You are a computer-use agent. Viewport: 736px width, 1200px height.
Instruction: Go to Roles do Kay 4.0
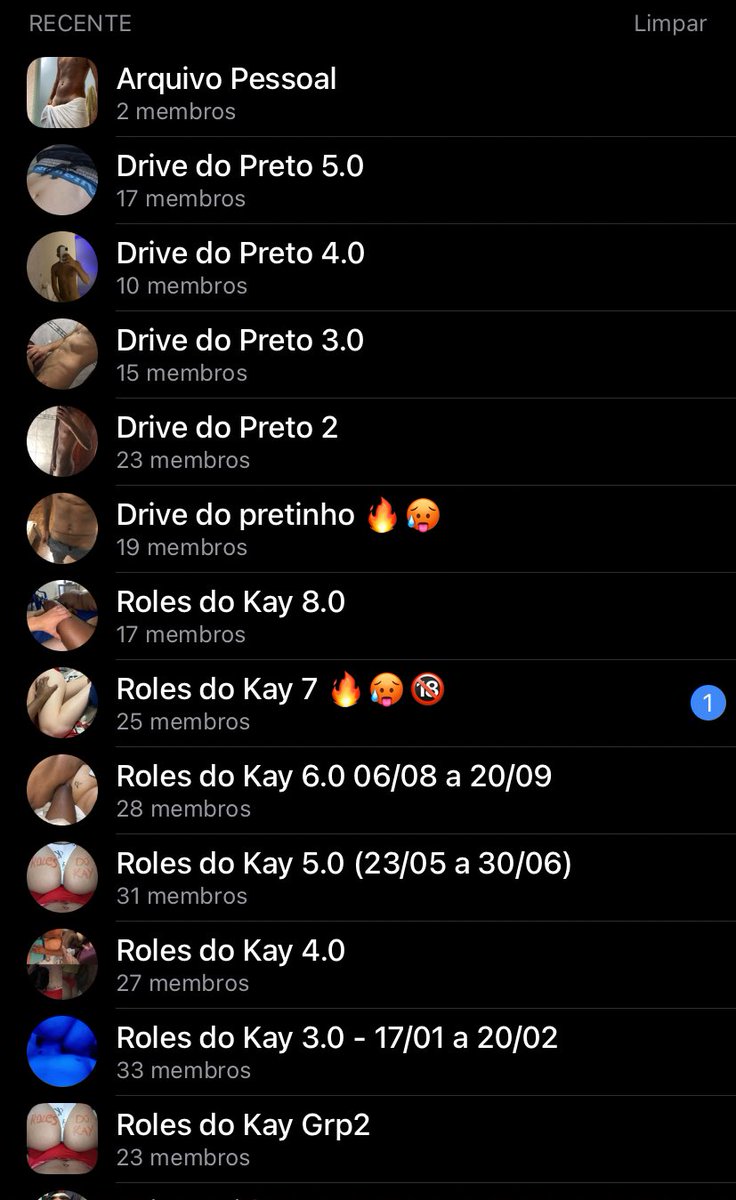click(231, 963)
